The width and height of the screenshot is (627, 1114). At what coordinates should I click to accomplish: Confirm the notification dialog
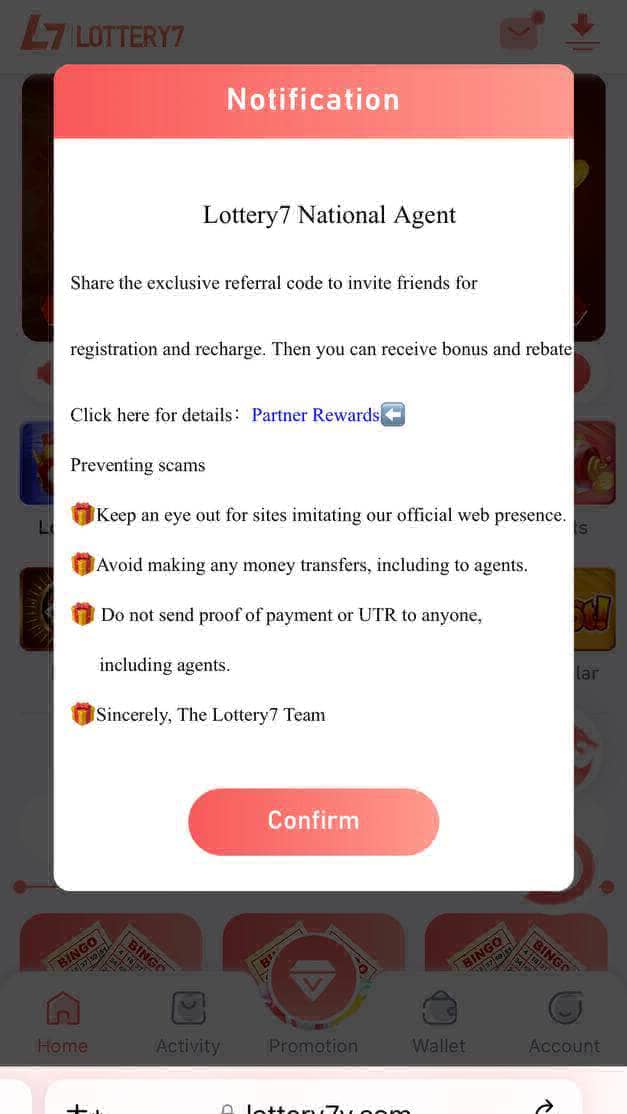(x=313, y=821)
